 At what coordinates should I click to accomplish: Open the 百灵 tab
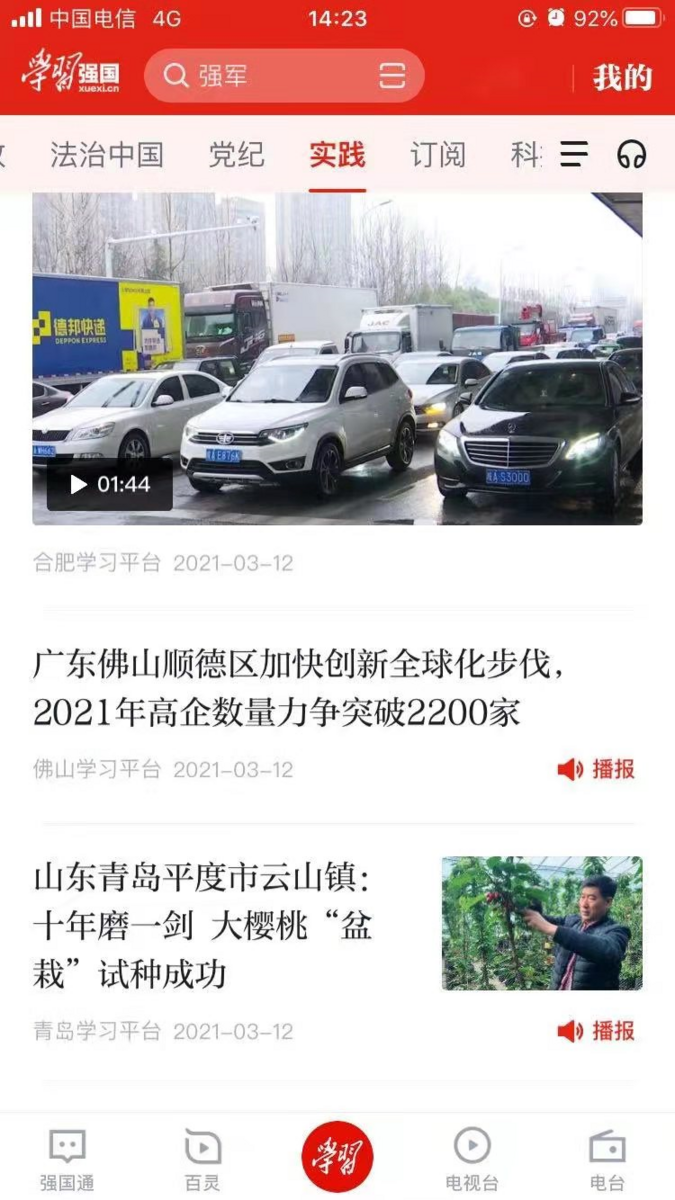coord(202,1160)
